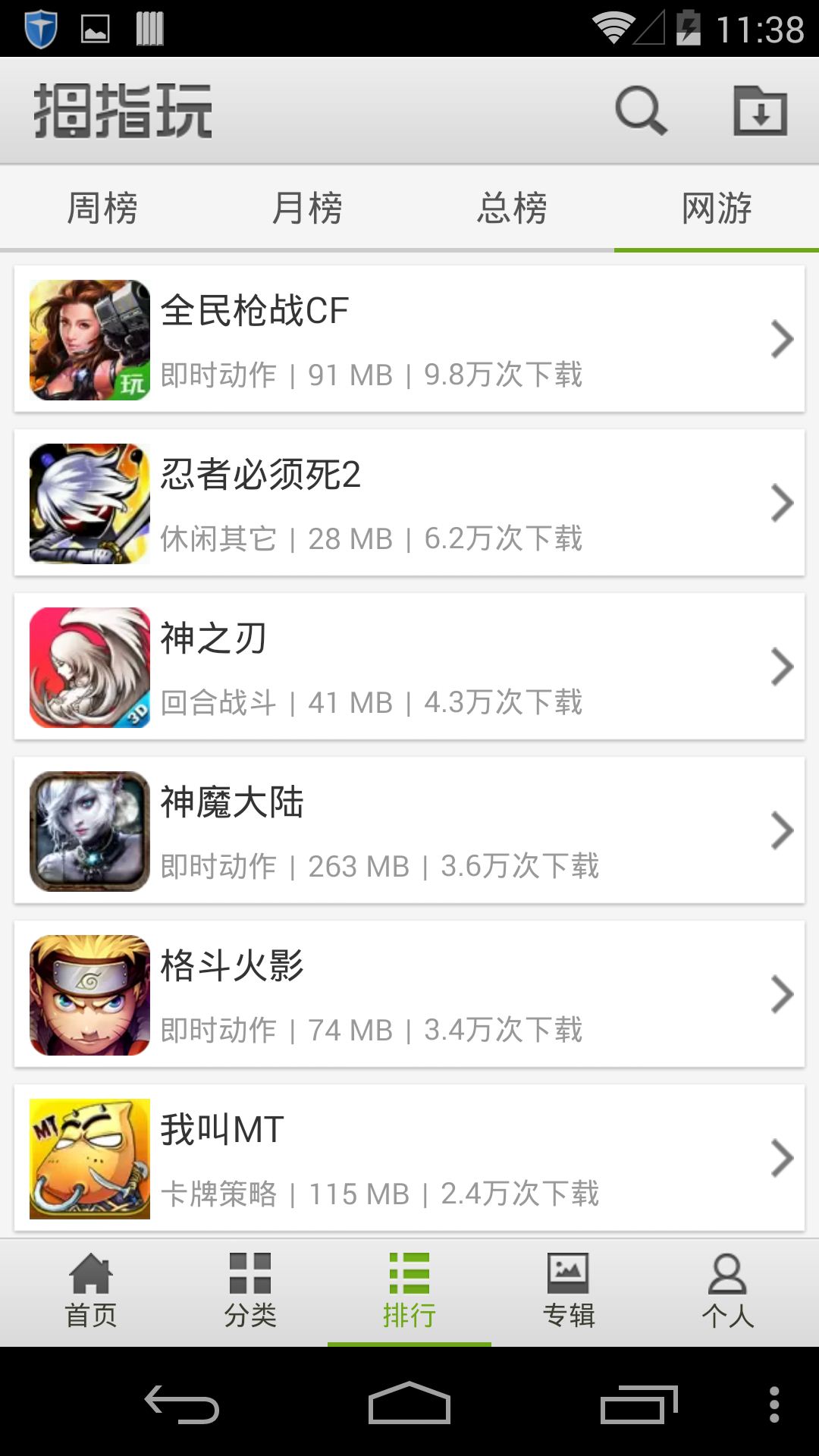Open the 忍者必须死2 game entry
This screenshot has height=1456, width=819.
click(409, 503)
